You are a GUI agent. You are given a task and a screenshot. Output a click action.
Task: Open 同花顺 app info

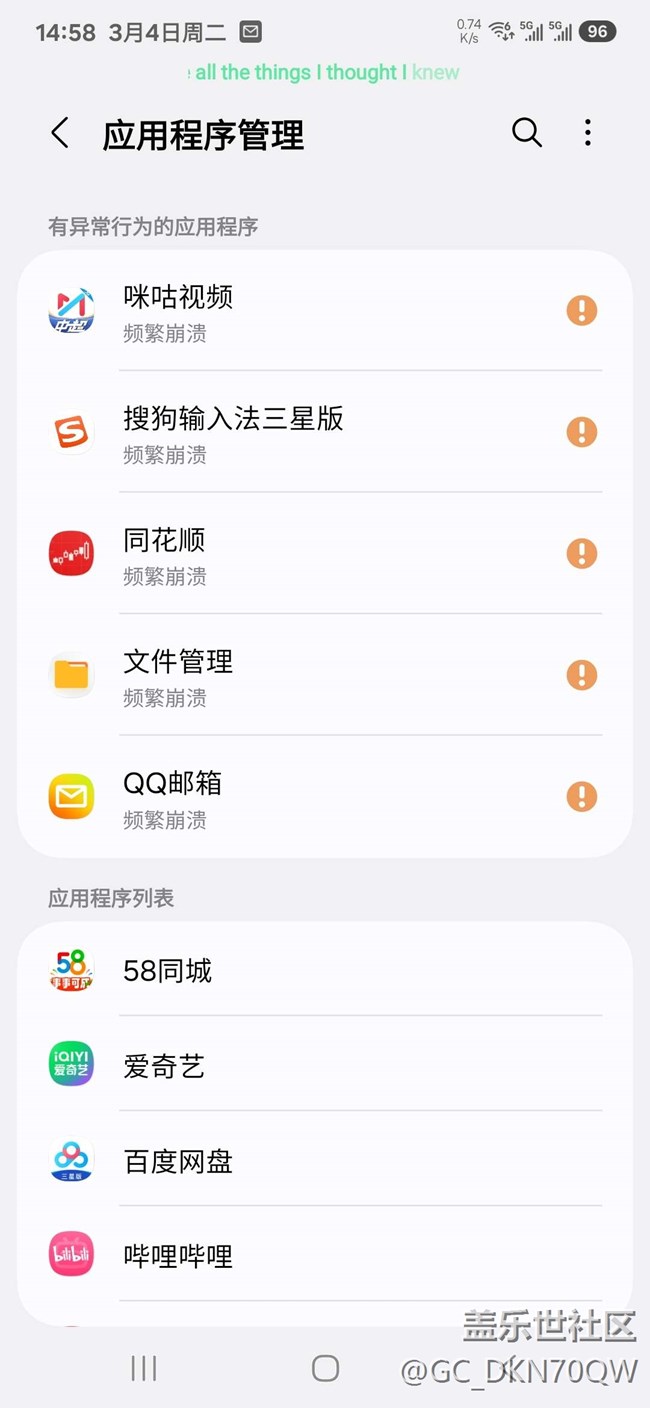[x=325, y=553]
